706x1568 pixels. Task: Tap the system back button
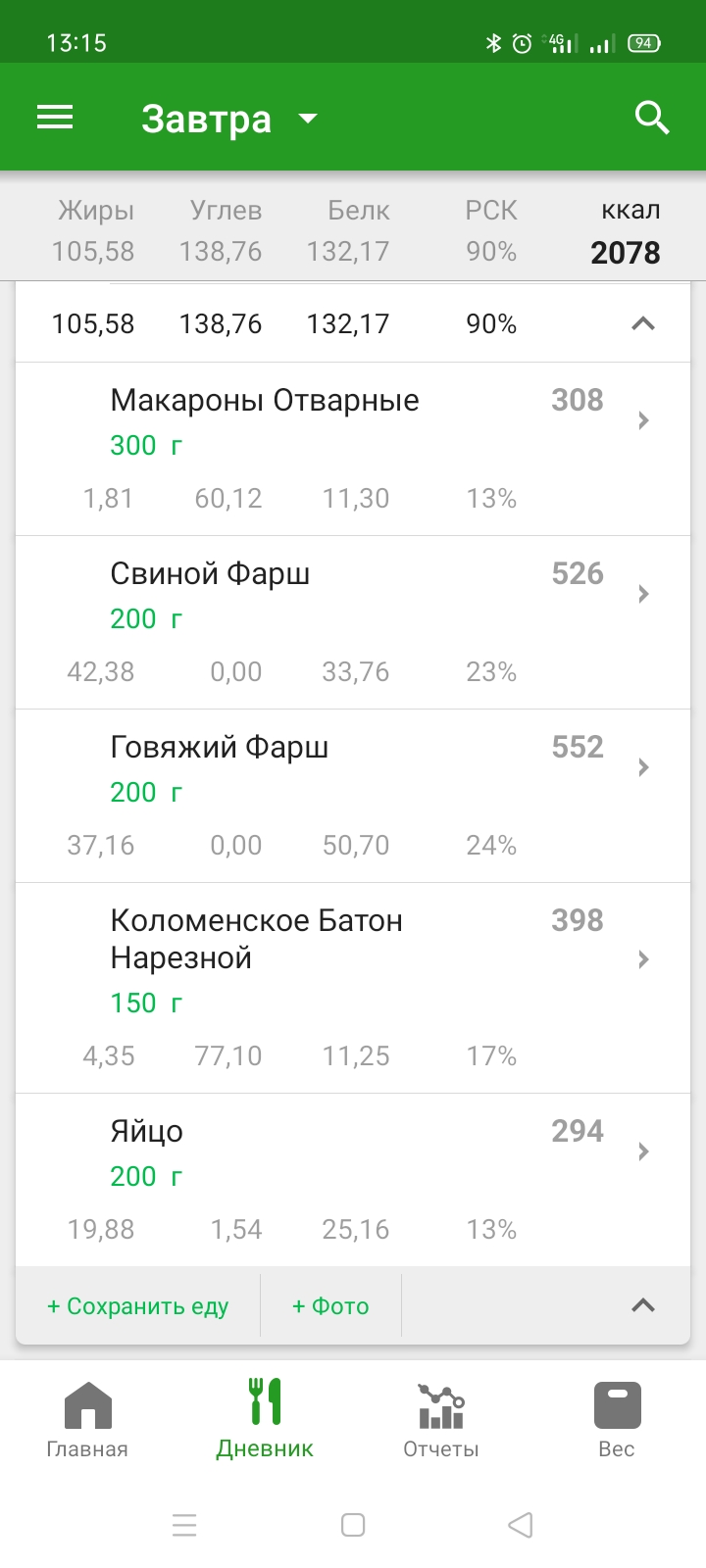(x=521, y=1525)
